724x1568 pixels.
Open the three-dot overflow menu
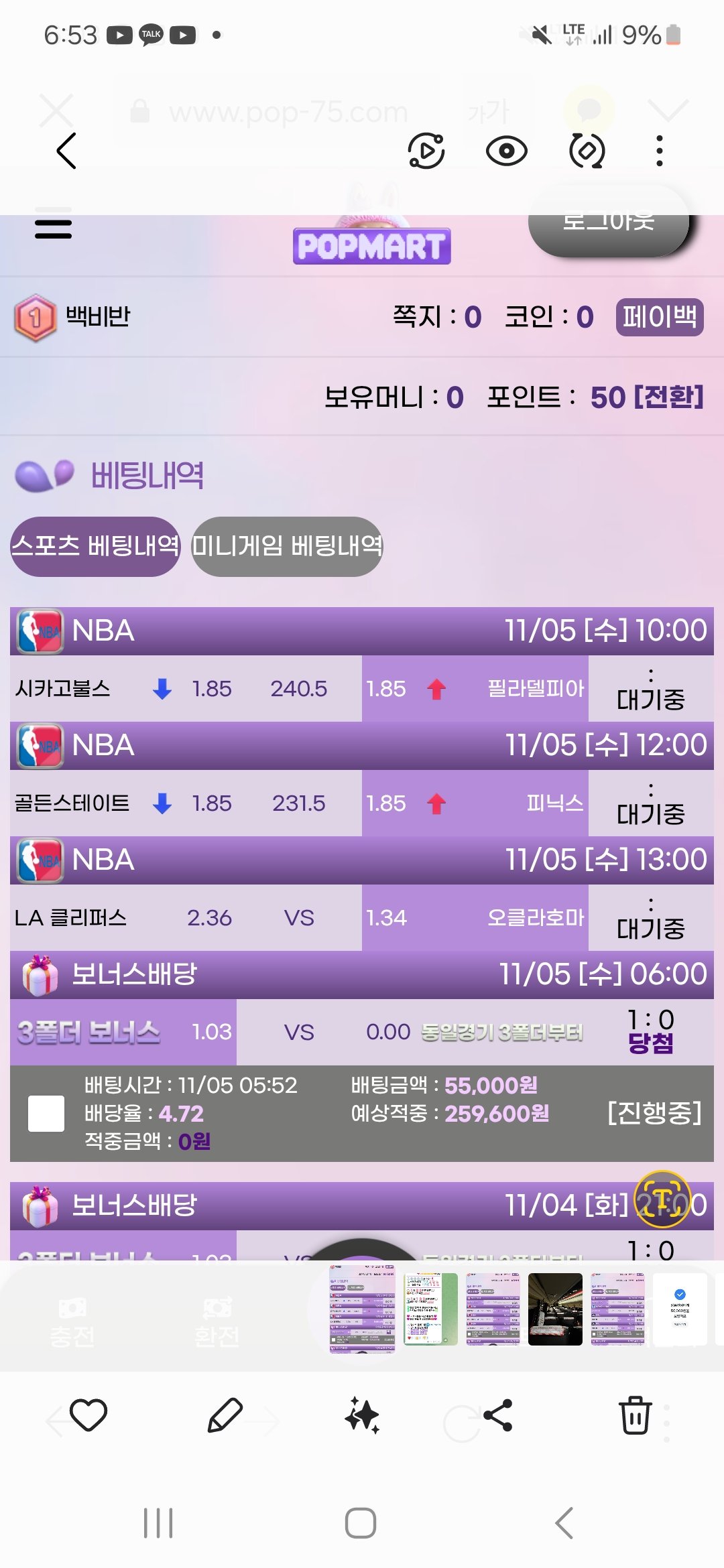(660, 151)
